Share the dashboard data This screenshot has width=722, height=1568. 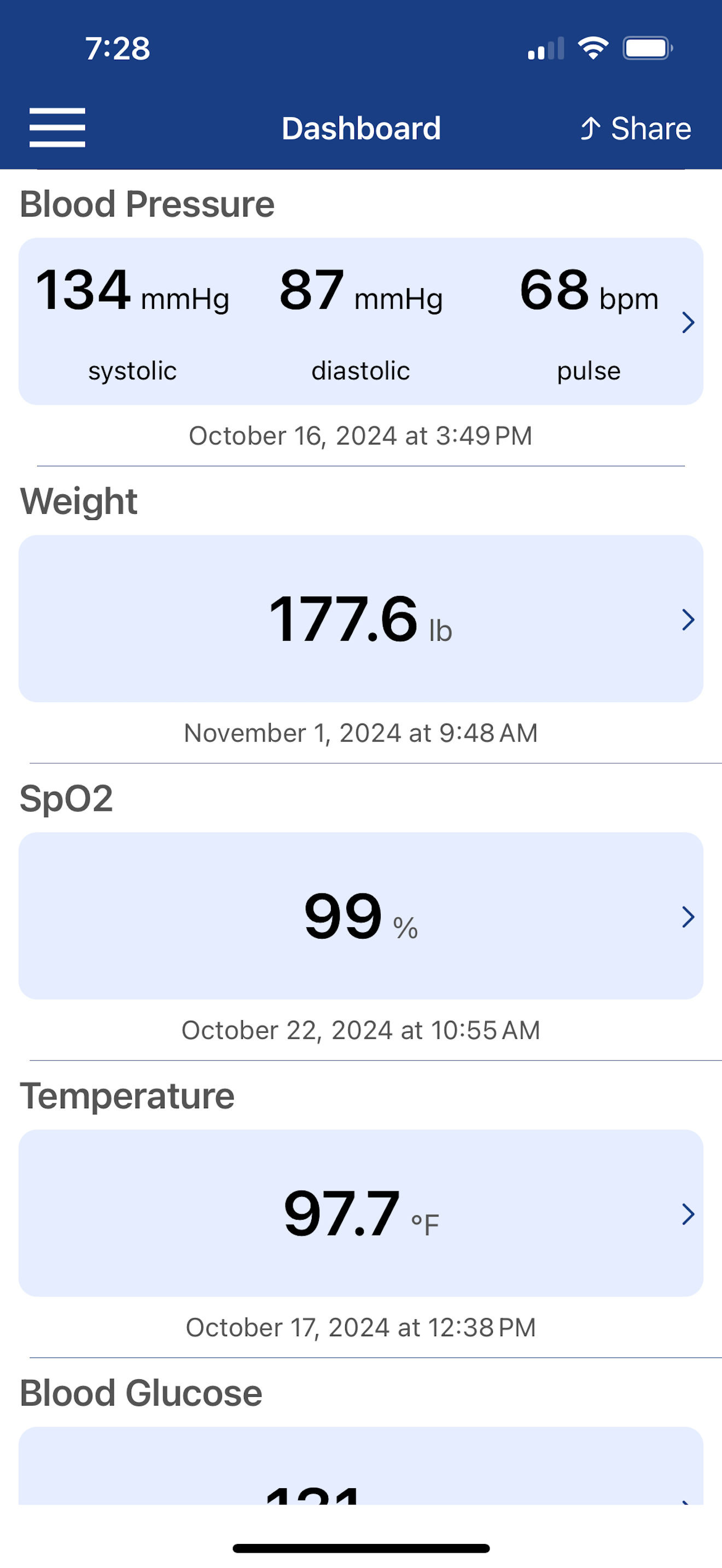coord(635,128)
